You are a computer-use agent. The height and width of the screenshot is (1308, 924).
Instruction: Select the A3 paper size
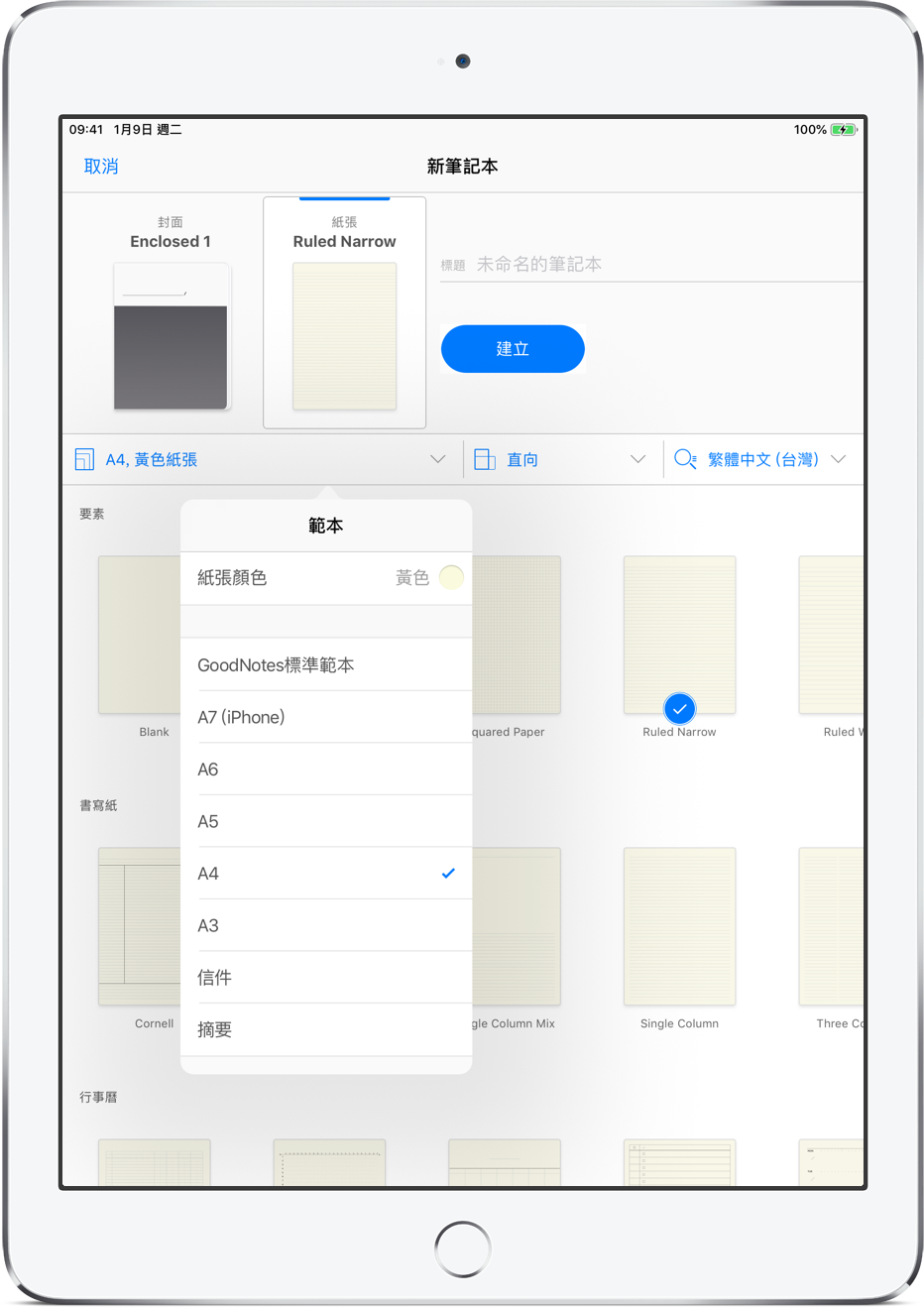(x=326, y=925)
